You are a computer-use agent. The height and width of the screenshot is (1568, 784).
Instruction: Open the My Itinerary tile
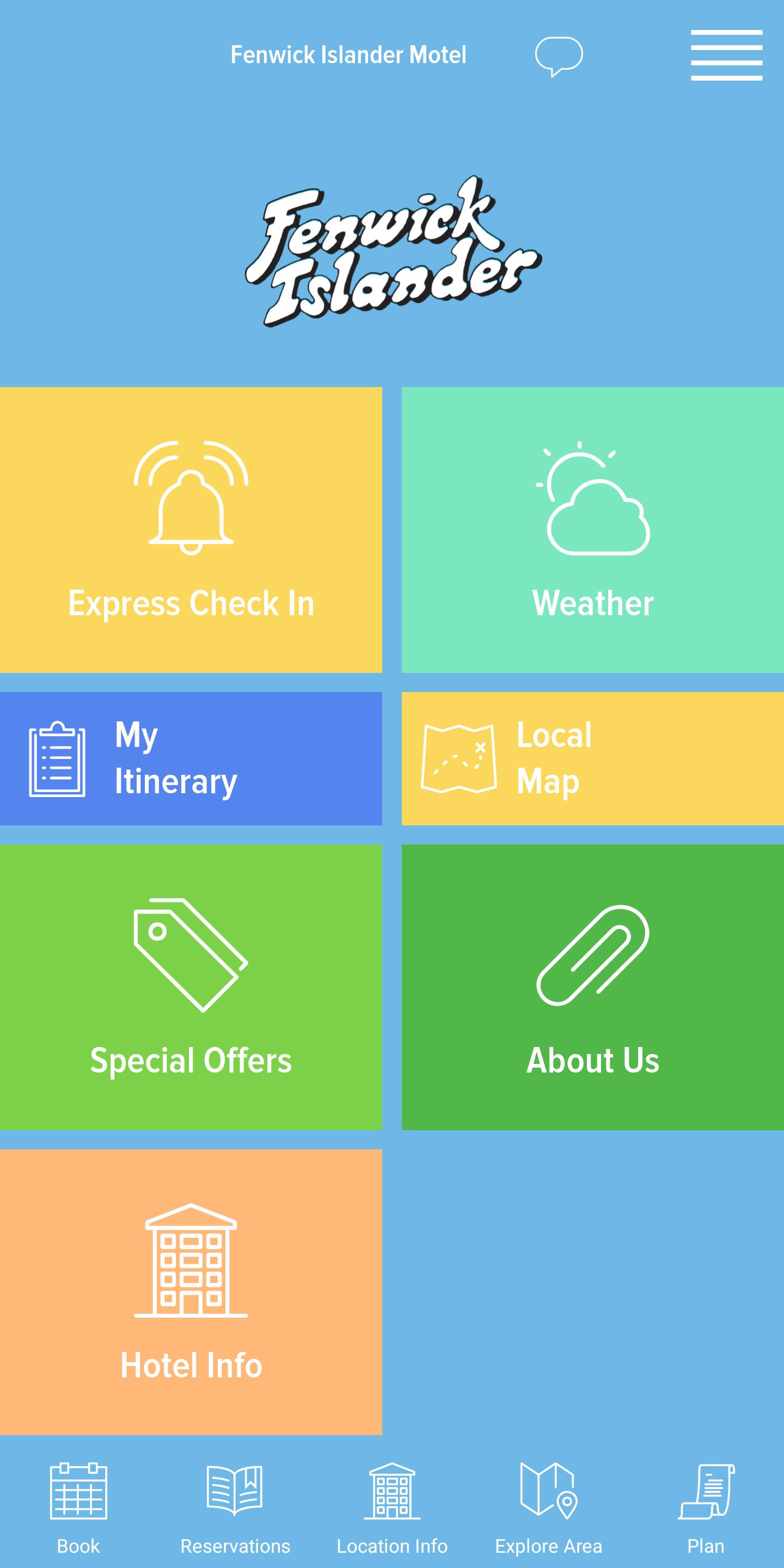(191, 758)
